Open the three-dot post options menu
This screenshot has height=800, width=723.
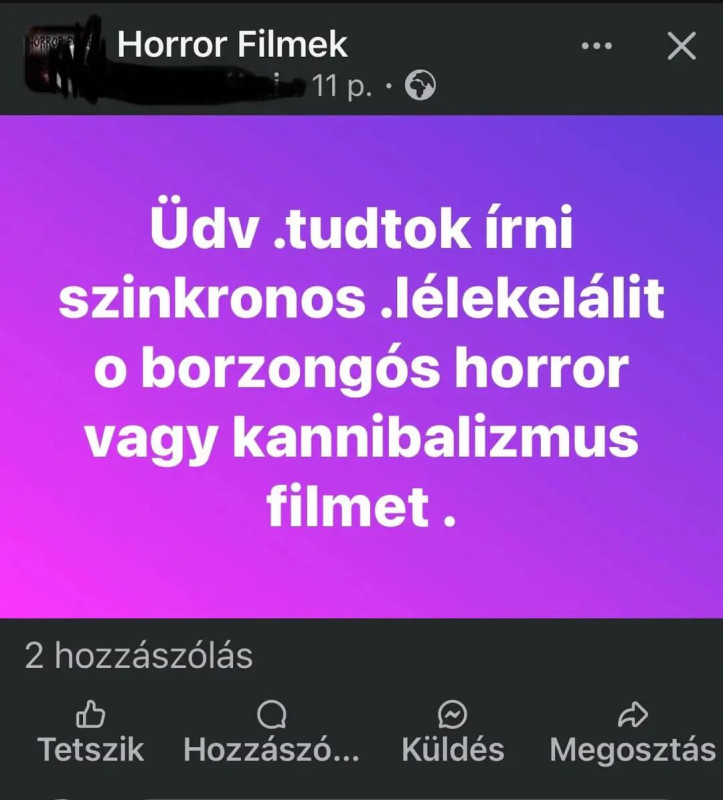pyautogui.click(x=597, y=46)
